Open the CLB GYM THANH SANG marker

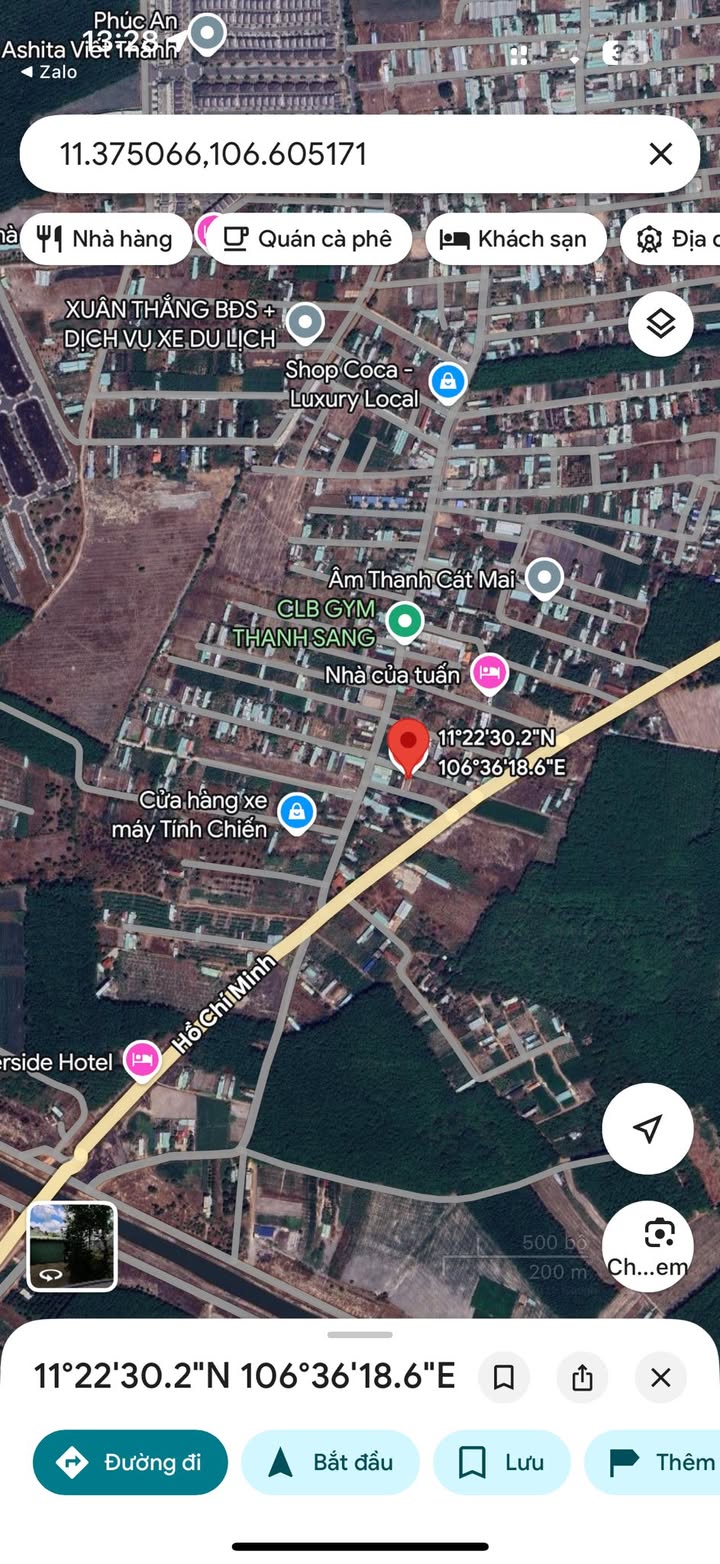coord(405,622)
